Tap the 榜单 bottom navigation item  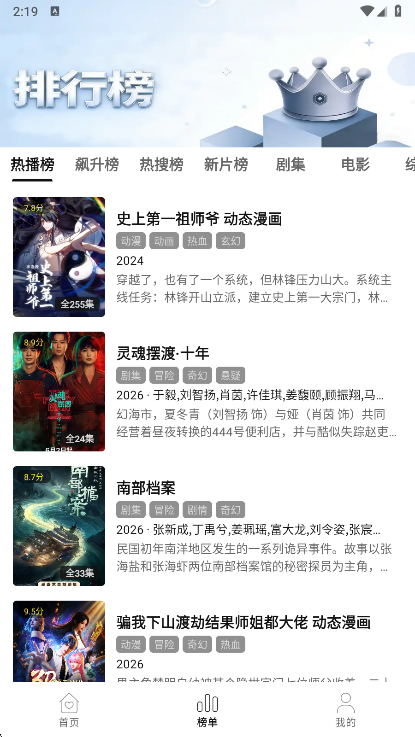[207, 710]
